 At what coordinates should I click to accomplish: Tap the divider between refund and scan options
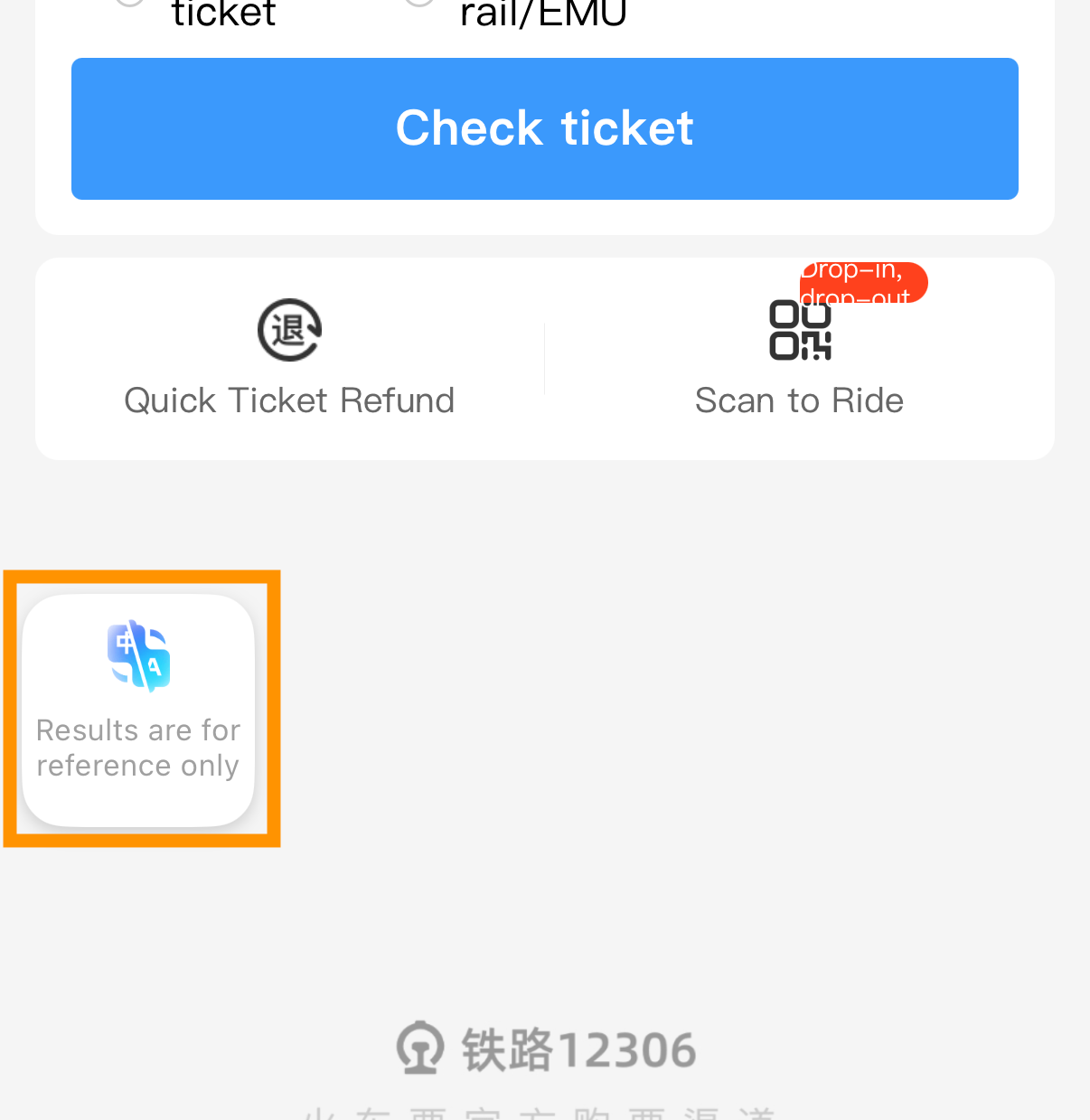click(x=544, y=357)
